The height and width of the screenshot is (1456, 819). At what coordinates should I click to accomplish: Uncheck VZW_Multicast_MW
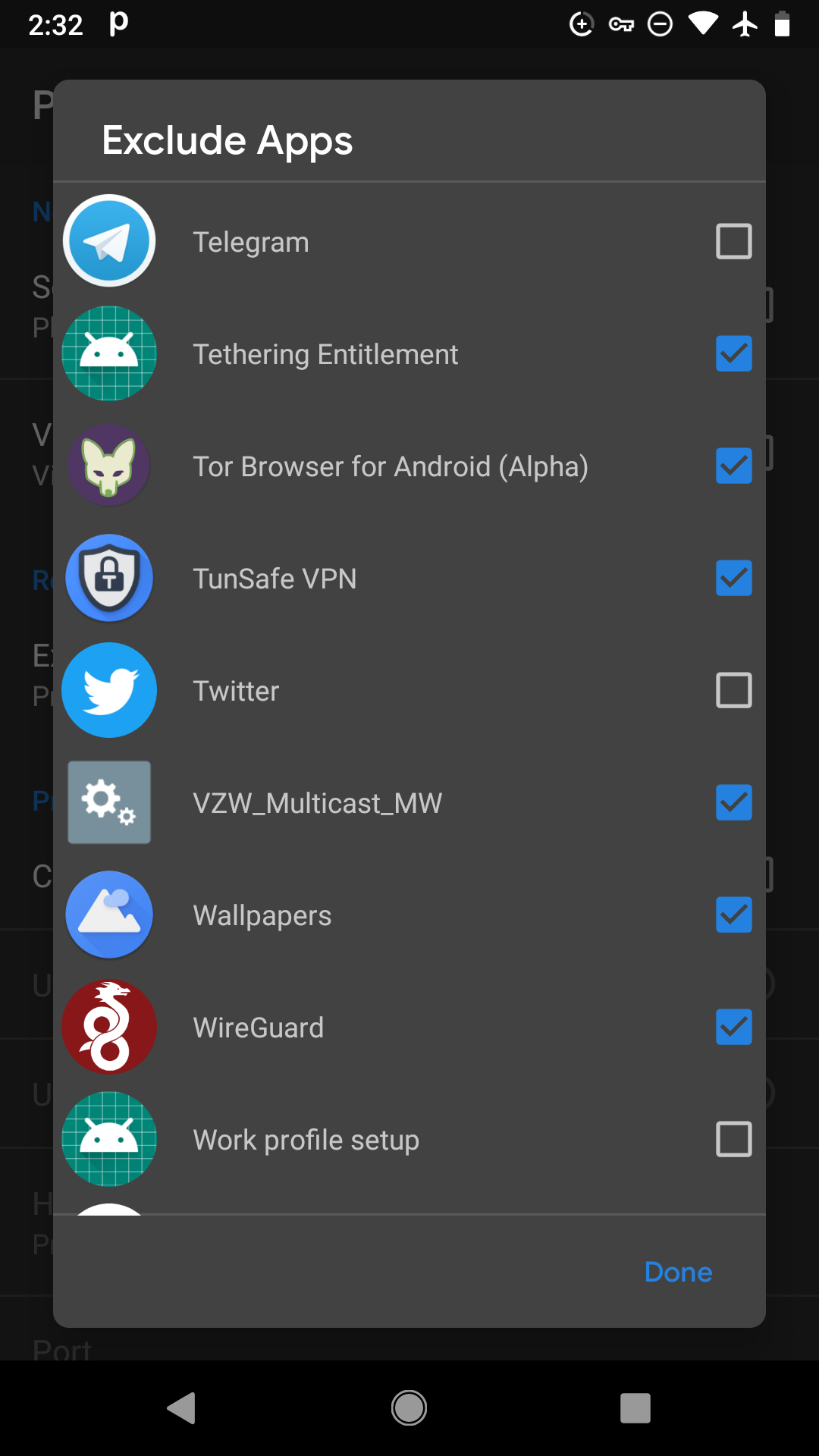[733, 802]
